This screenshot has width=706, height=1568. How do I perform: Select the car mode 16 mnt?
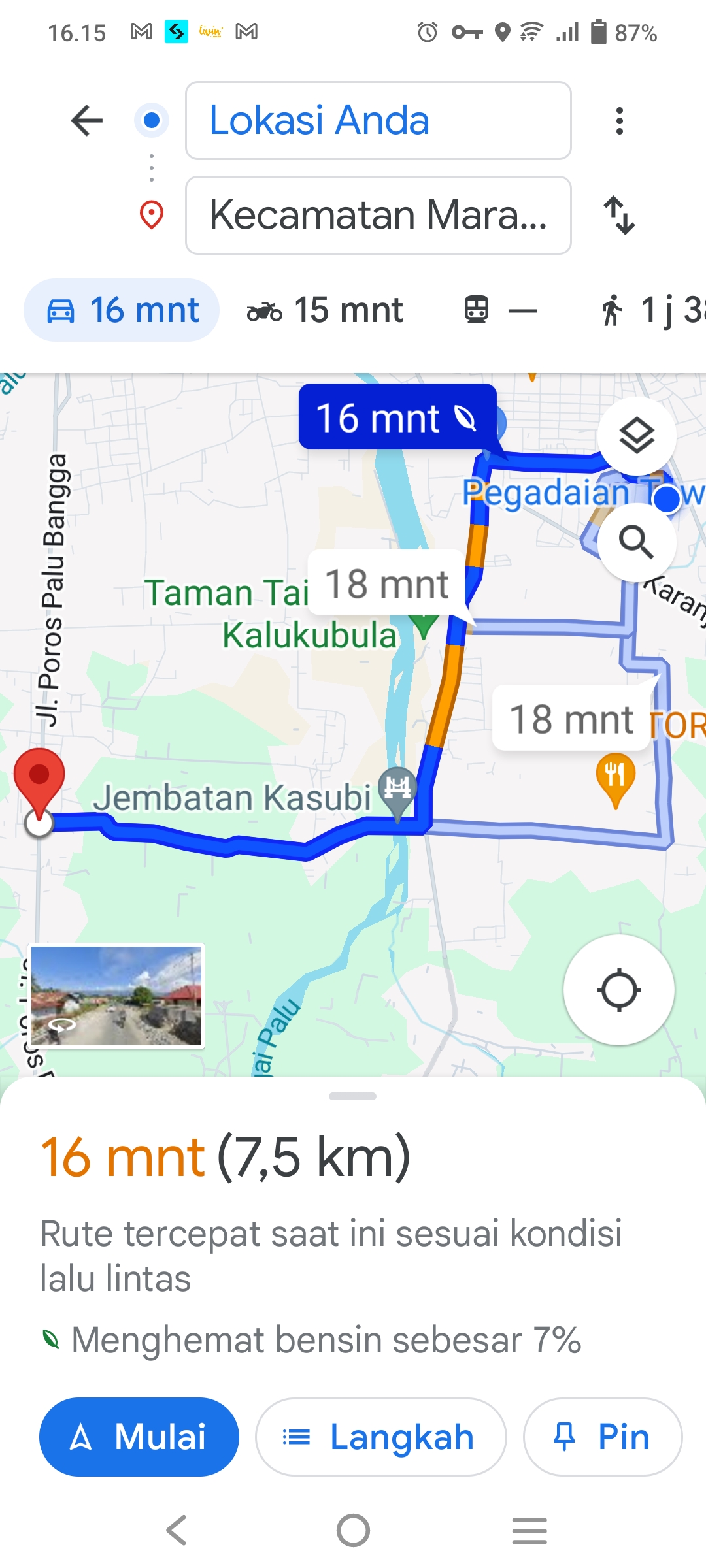(122, 310)
